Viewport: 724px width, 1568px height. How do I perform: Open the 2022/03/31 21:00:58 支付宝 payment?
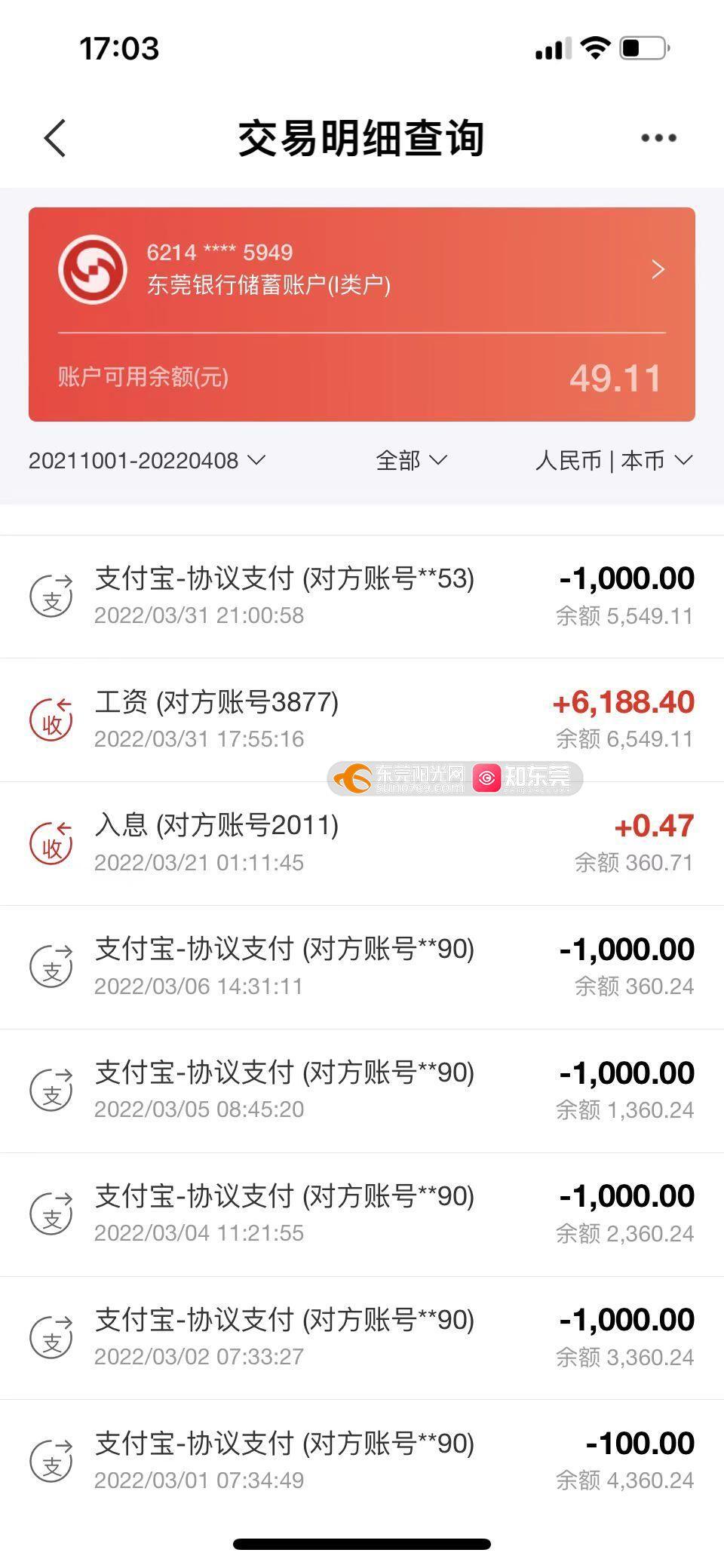(362, 597)
